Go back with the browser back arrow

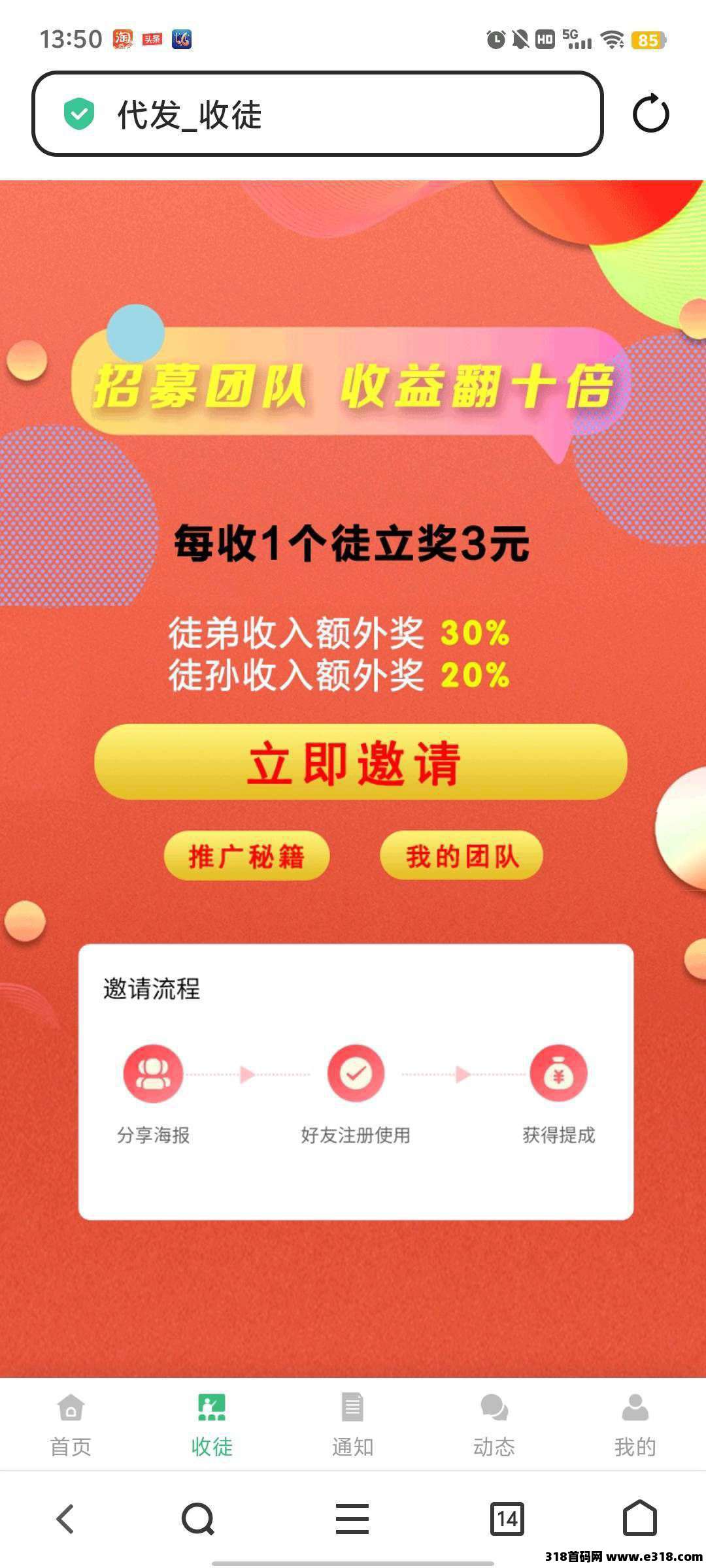(66, 1518)
